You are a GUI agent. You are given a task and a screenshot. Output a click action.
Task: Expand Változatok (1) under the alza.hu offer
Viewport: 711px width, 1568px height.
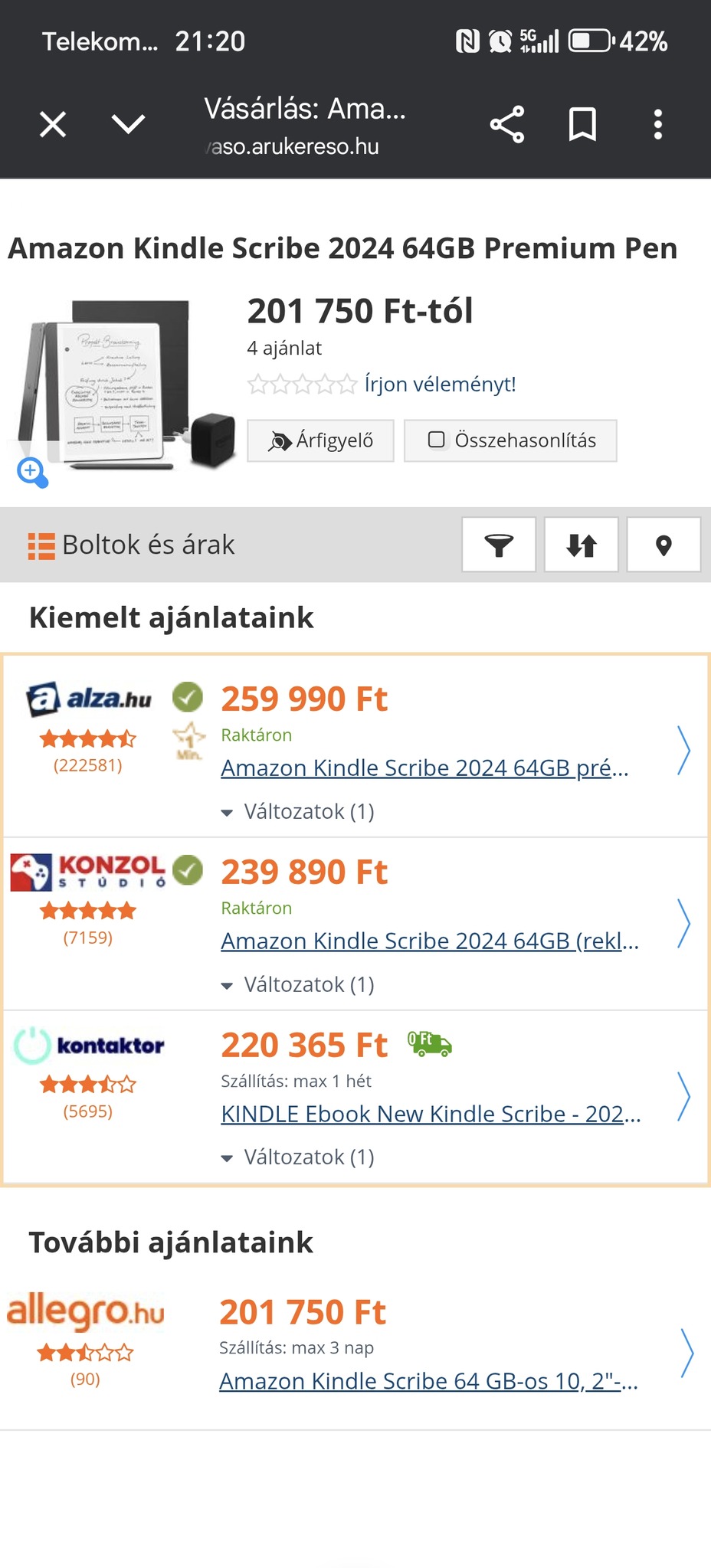297,811
